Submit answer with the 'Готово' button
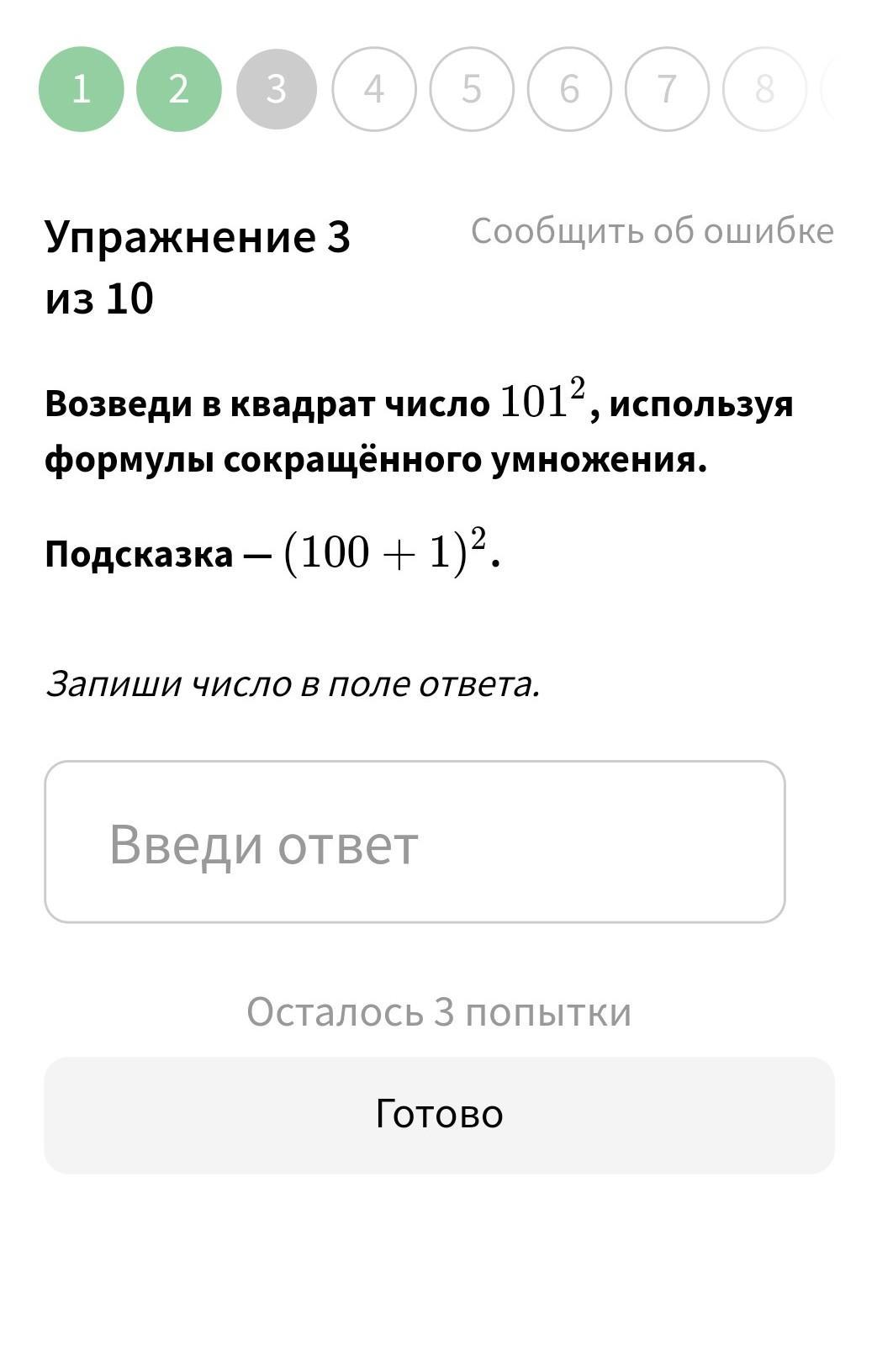This screenshot has width=893, height=1372. (x=439, y=1115)
